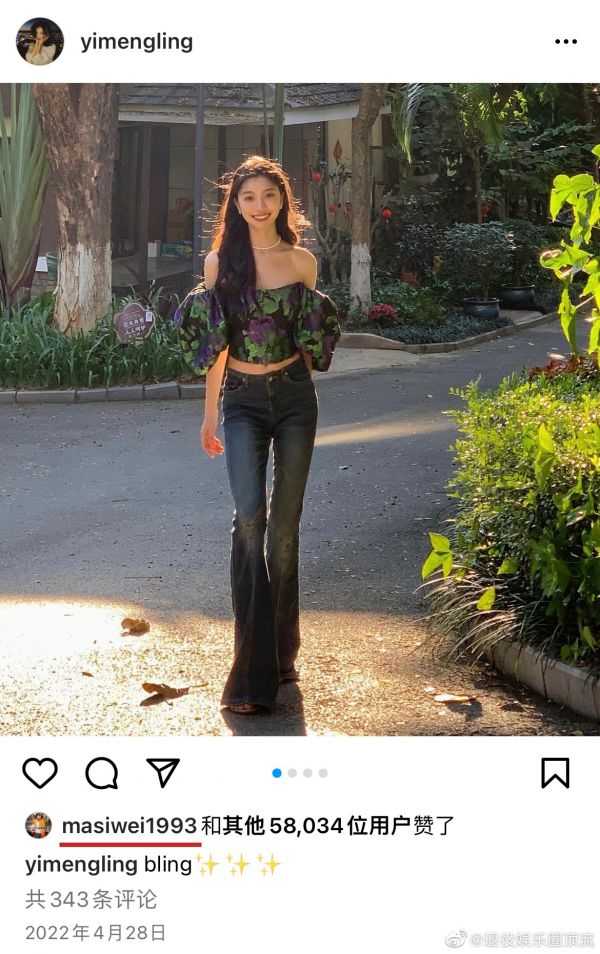
Task: Open masiwei1993's profile from likes line
Action: click(129, 826)
